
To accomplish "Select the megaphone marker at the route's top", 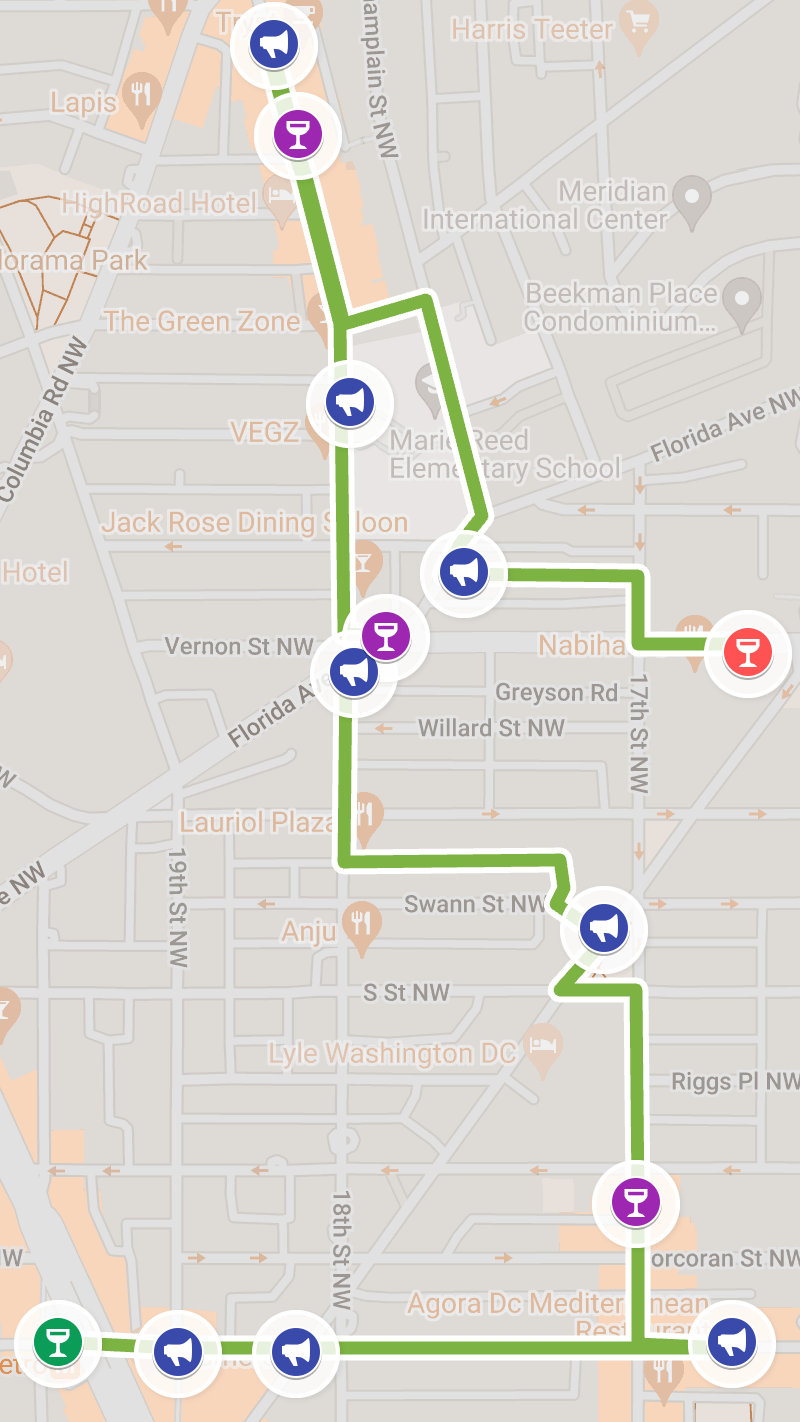I will [x=274, y=43].
